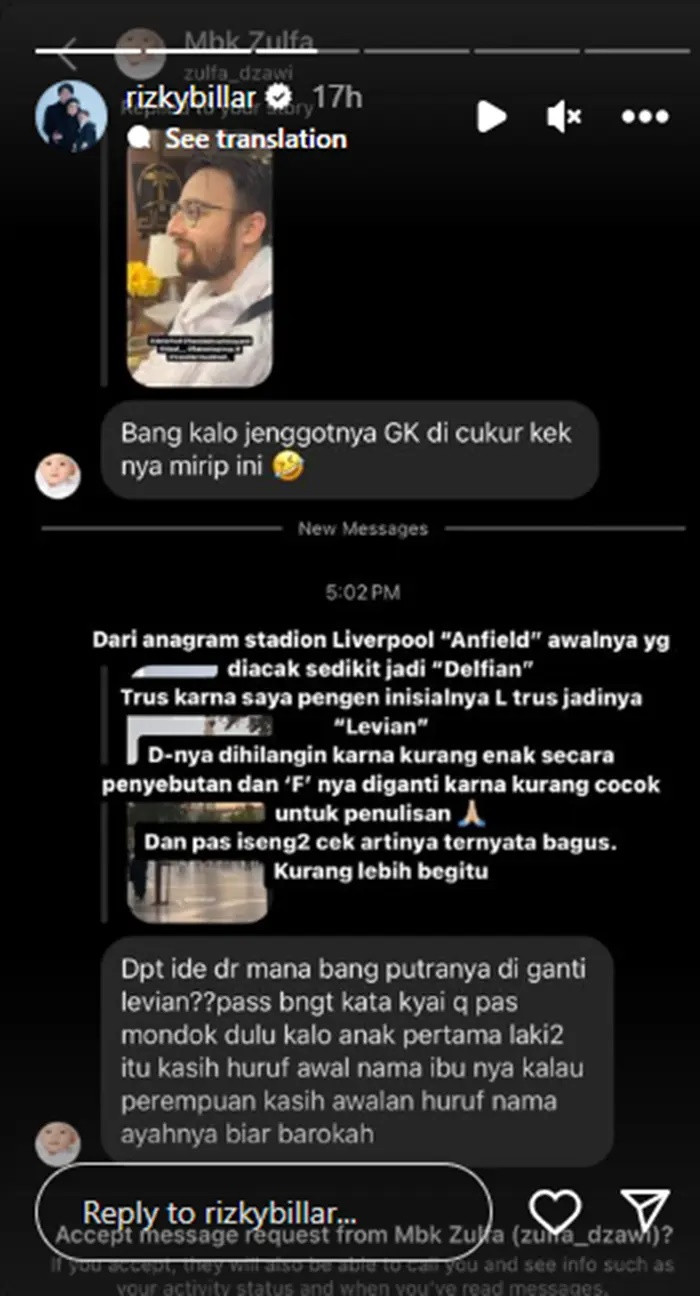Play the story
Image resolution: width=700 pixels, height=1296 pixels.
tap(490, 117)
